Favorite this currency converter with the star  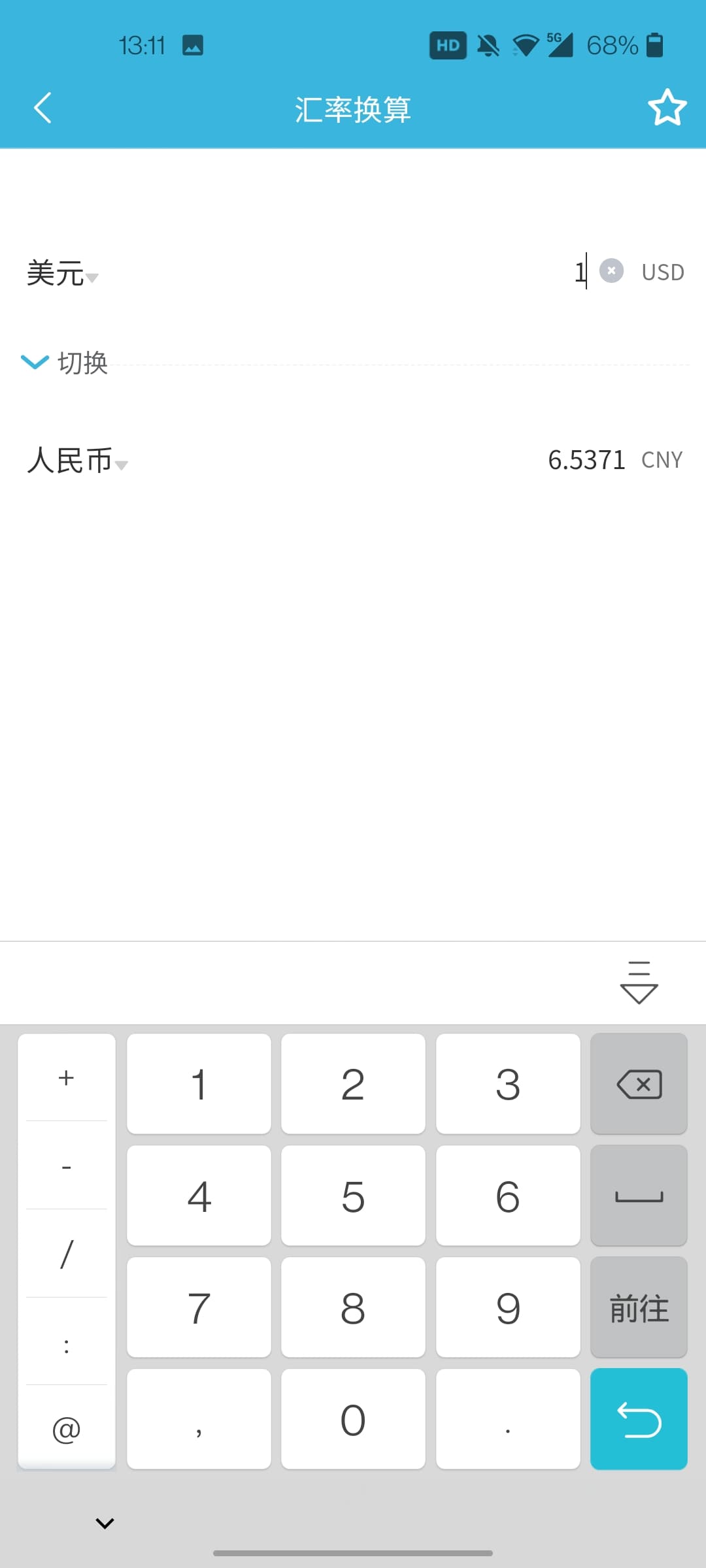coord(667,108)
